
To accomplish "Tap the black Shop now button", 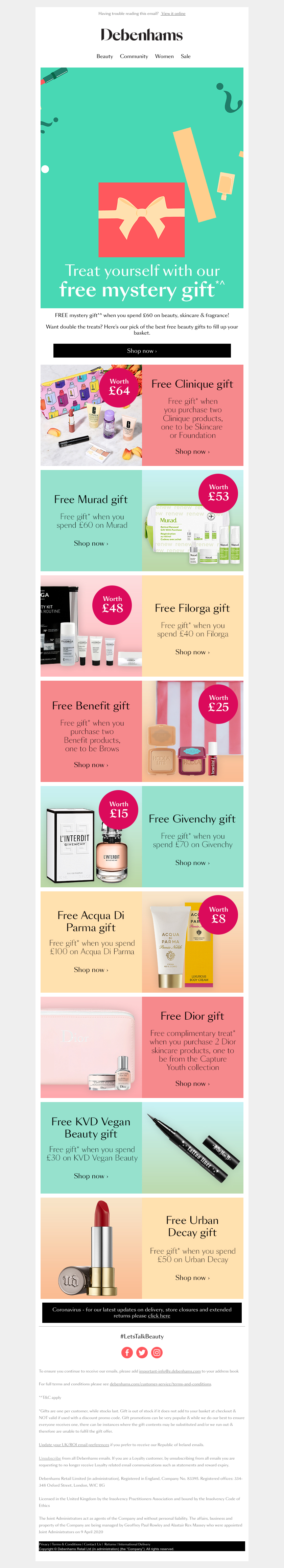I will pos(141,350).
